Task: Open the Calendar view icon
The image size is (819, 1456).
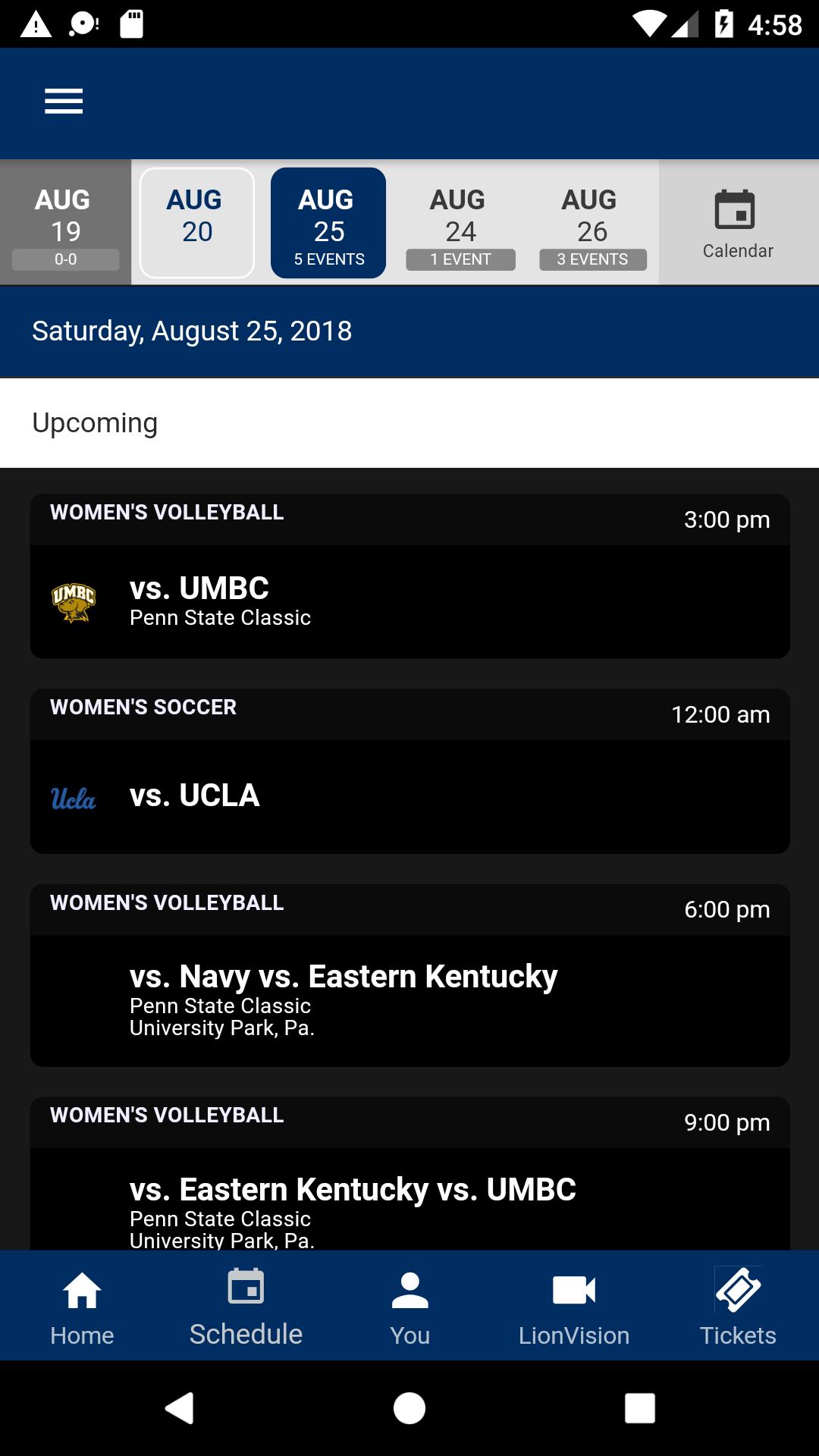Action: point(738,222)
